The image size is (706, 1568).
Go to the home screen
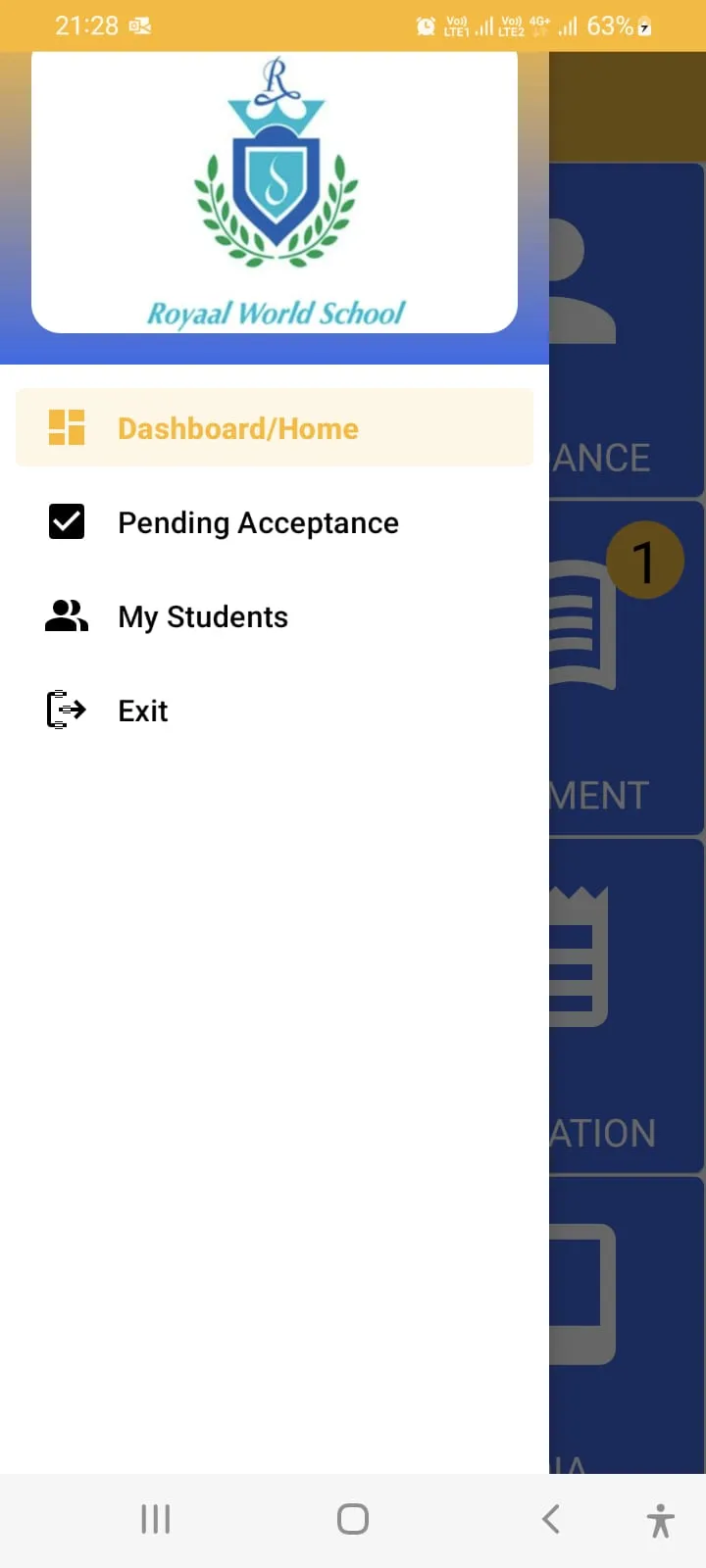coord(353,1519)
